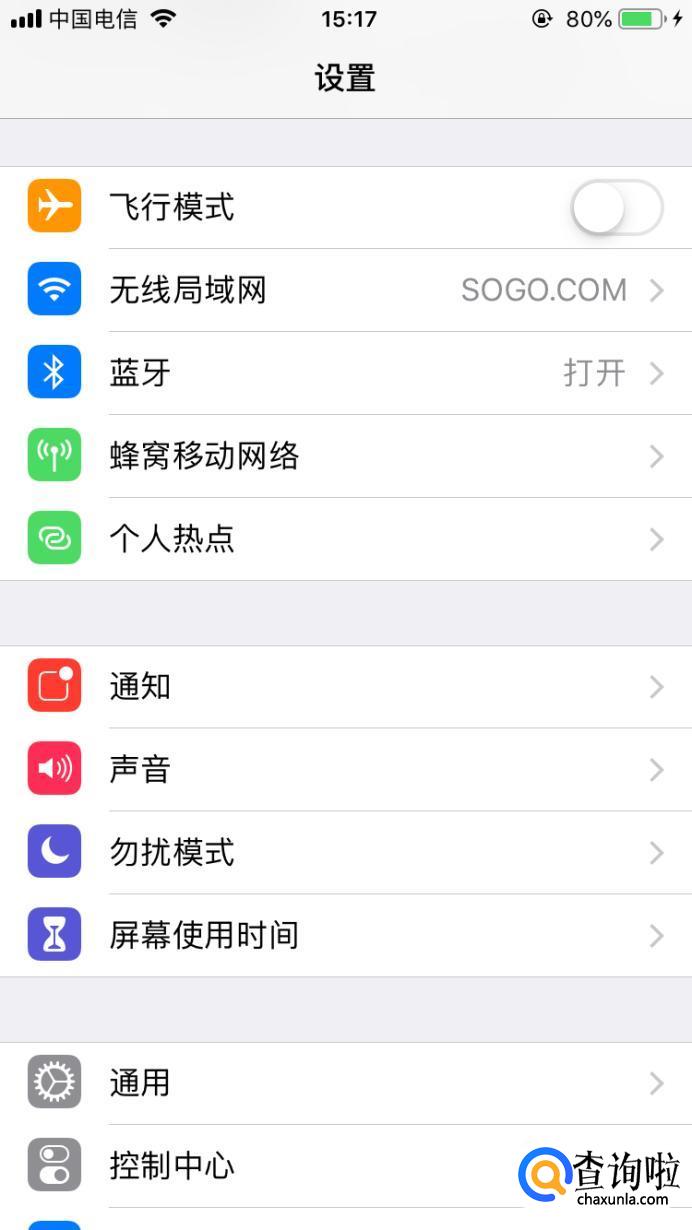The image size is (692, 1230).
Task: Open 屏幕使用时间 Screen Time
Action: (345, 936)
